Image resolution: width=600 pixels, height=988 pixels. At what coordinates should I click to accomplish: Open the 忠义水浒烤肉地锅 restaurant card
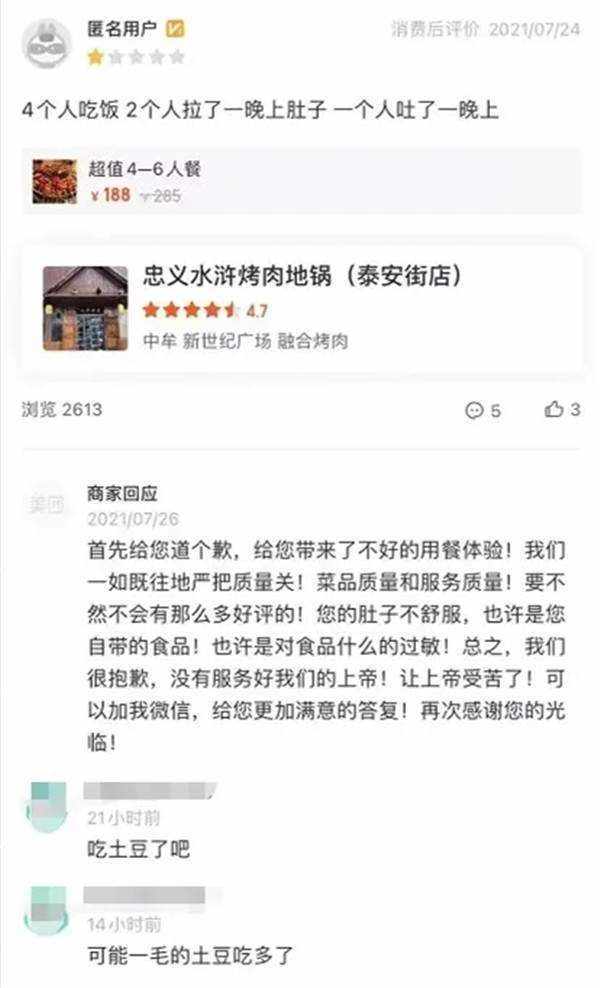(x=300, y=308)
